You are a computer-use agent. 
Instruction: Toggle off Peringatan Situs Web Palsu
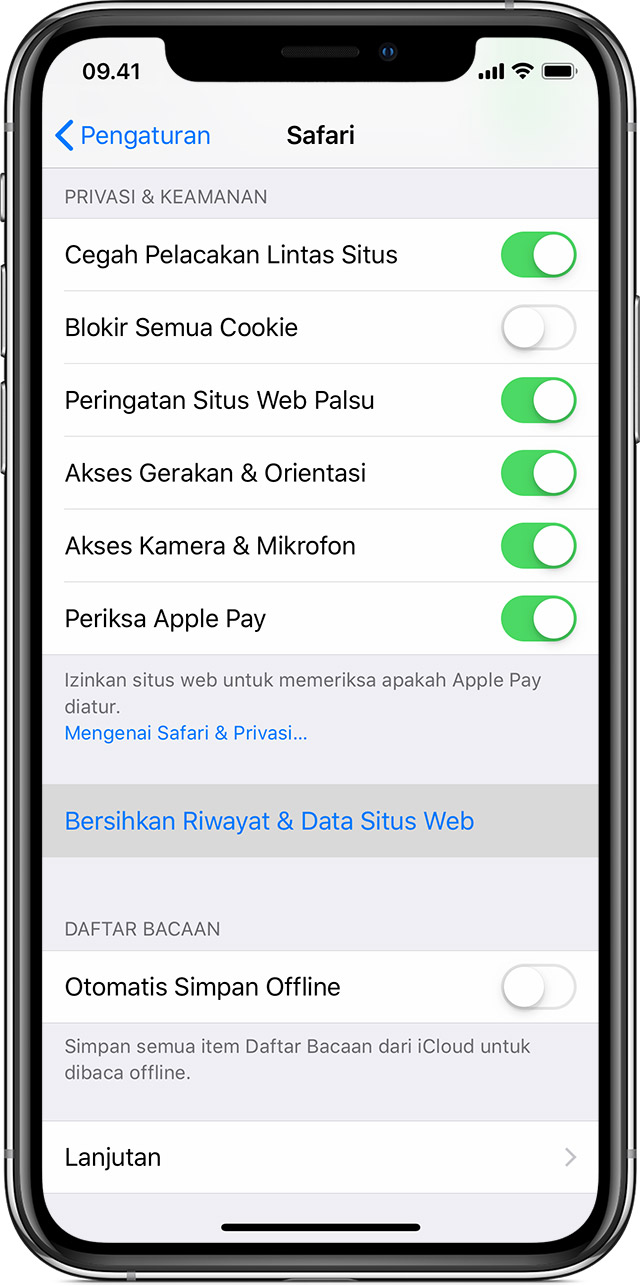538,401
